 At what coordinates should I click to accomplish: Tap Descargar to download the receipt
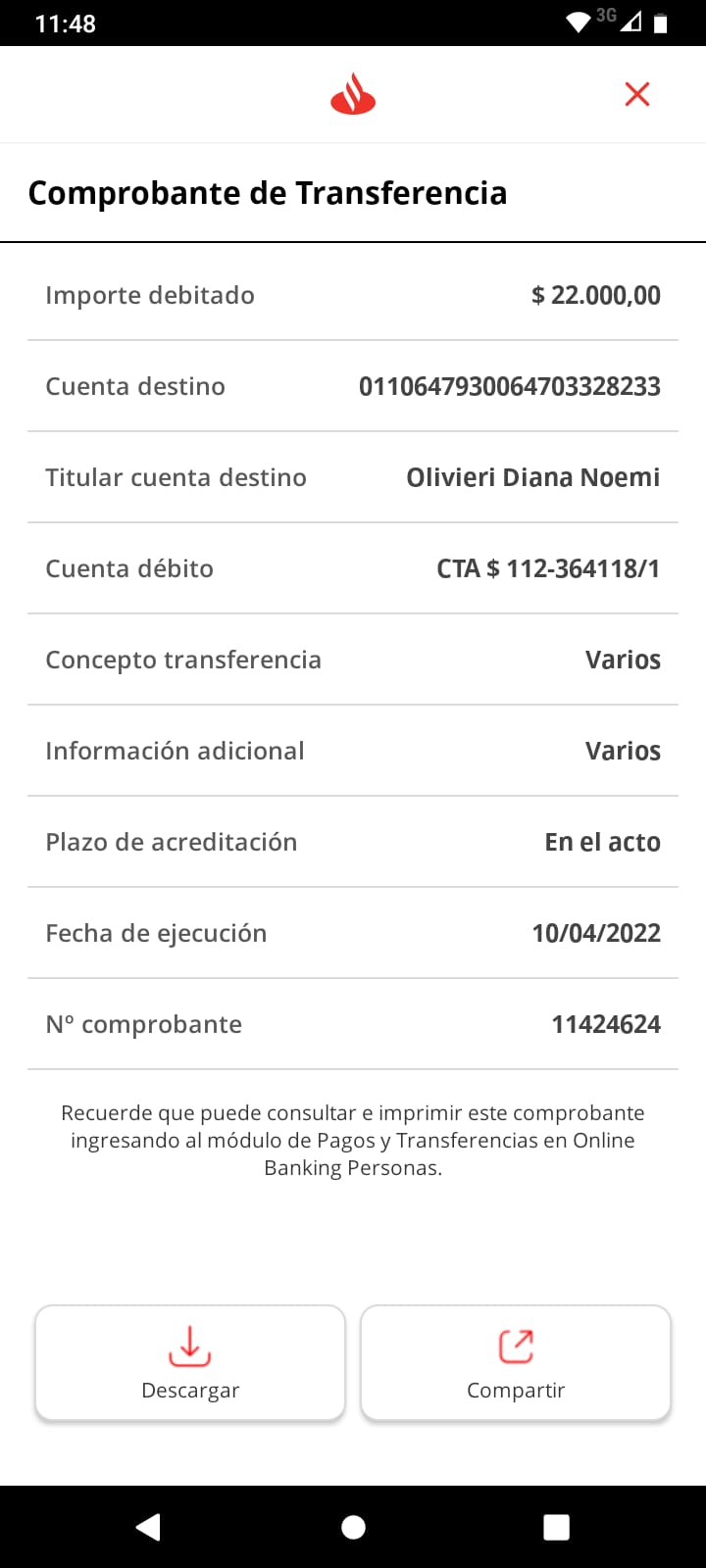coord(190,1362)
